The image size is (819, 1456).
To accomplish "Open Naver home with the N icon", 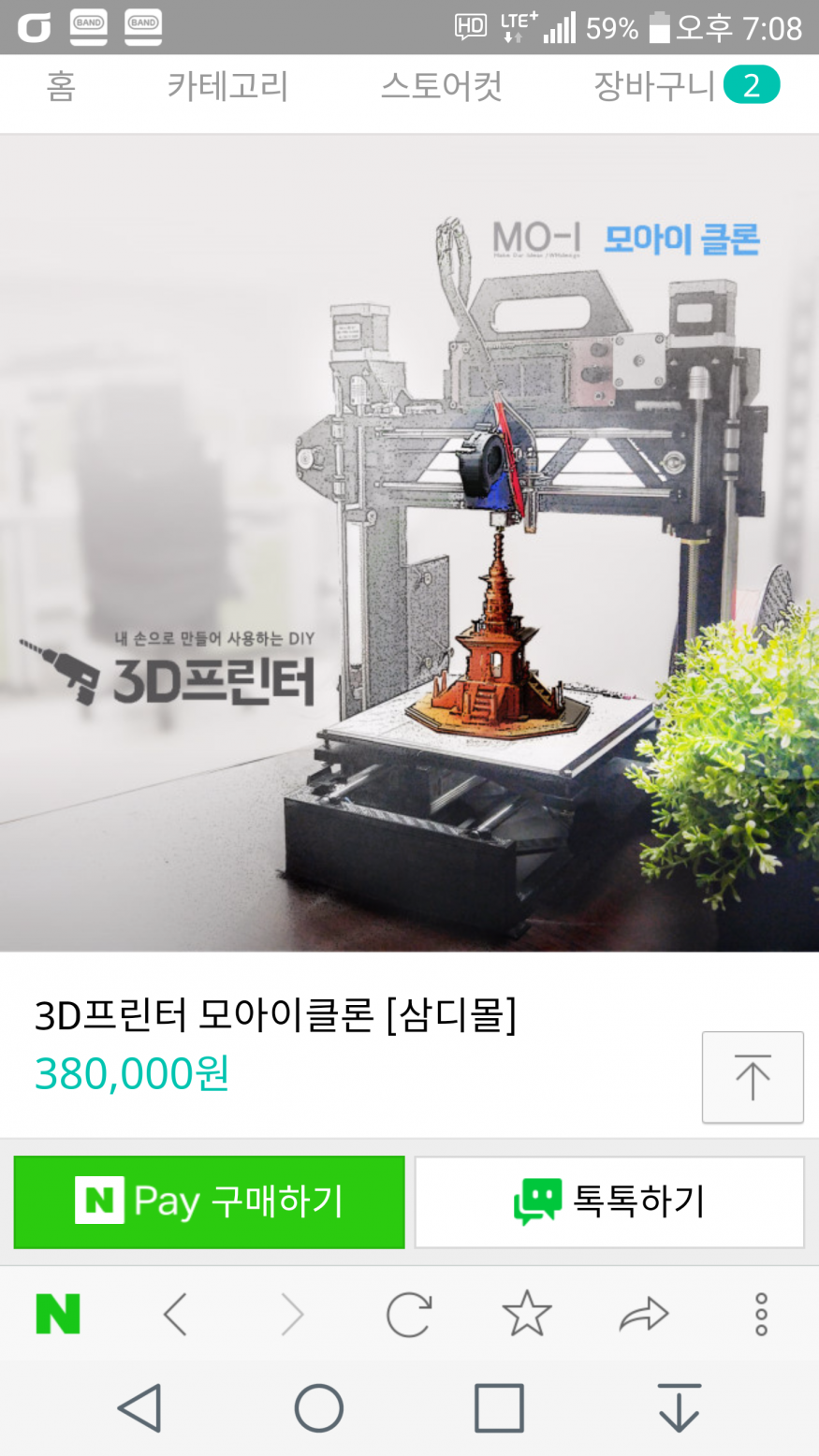I will [58, 1315].
